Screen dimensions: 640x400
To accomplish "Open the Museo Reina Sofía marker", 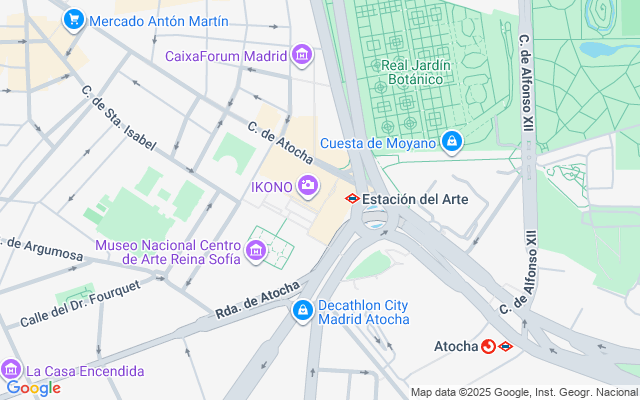I will (x=255, y=248).
